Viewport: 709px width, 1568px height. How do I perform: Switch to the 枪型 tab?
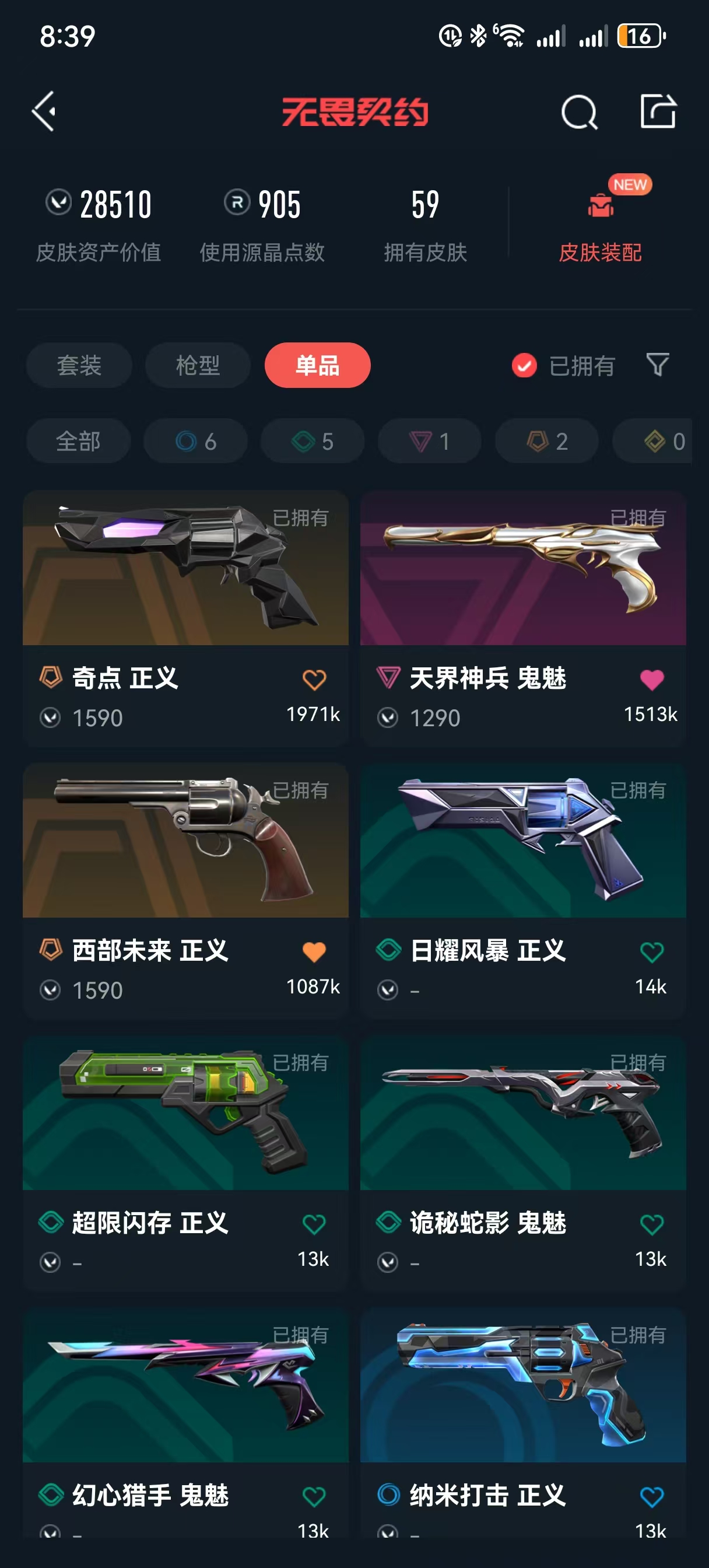coord(198,365)
